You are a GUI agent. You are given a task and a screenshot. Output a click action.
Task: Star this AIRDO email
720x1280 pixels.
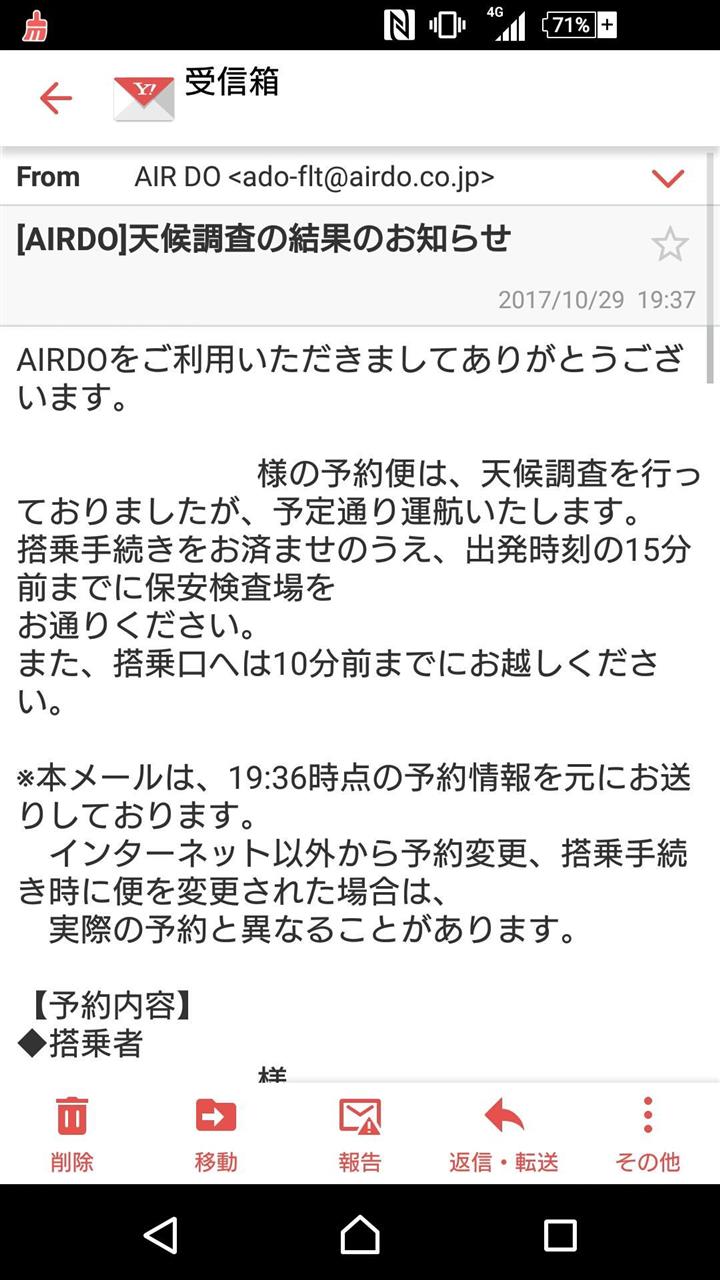pos(669,244)
